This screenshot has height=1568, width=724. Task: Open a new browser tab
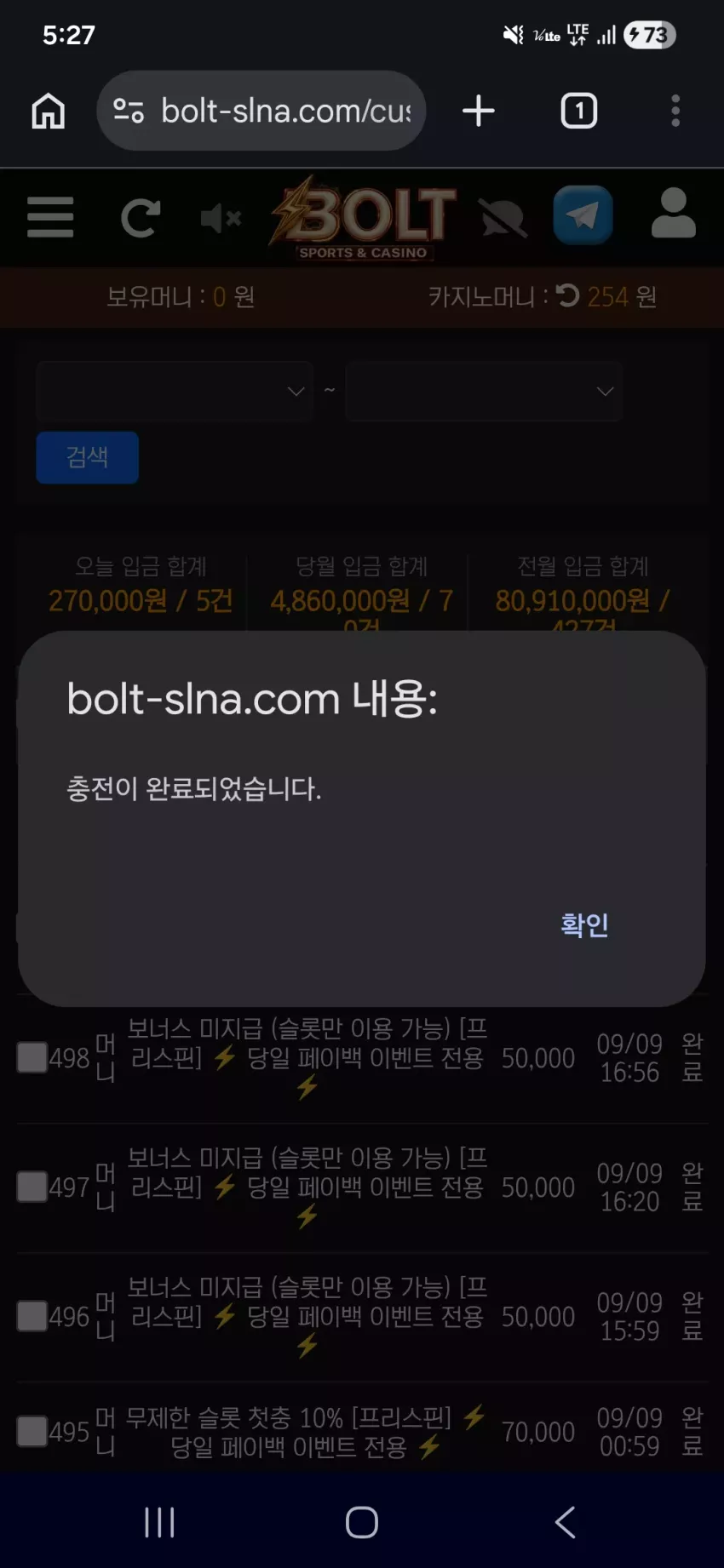point(479,111)
